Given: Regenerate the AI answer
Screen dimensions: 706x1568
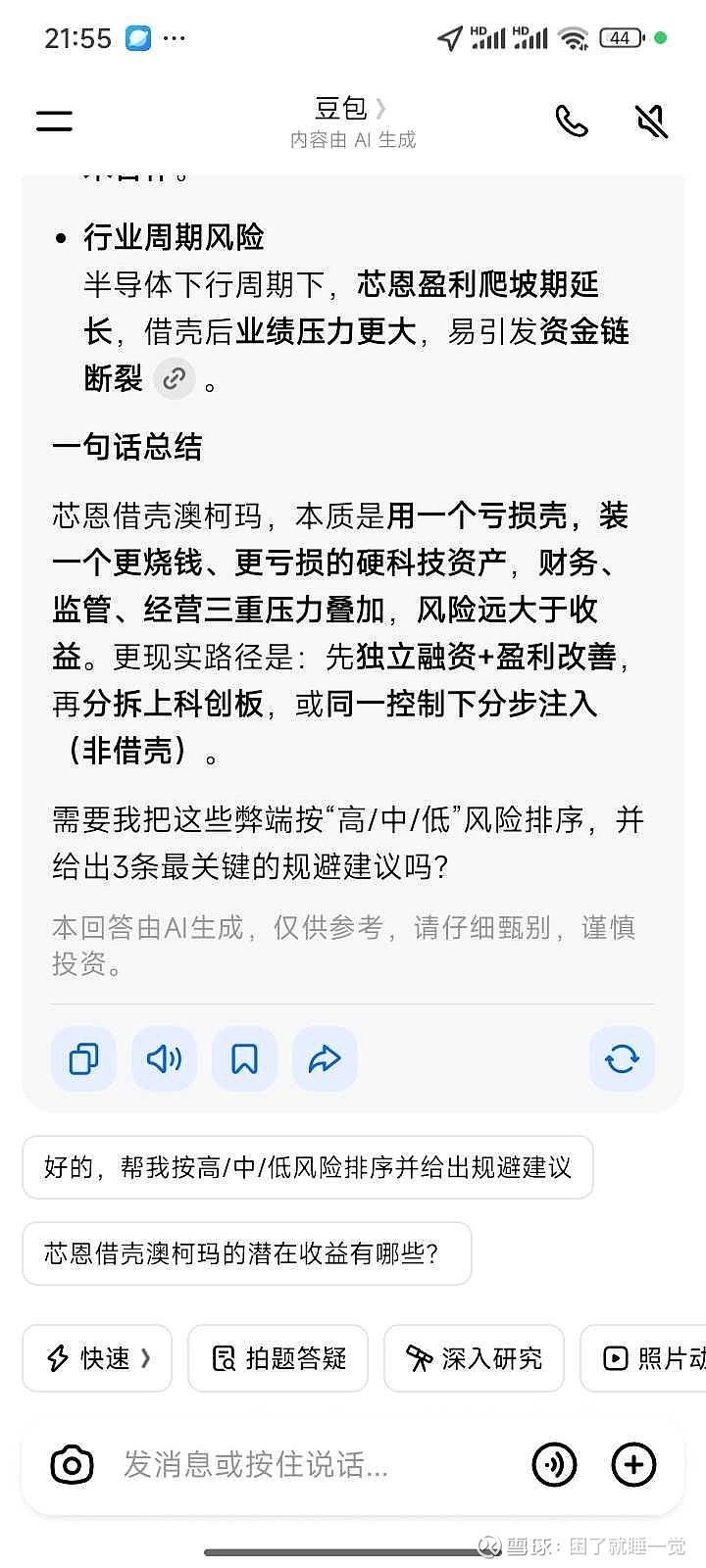Looking at the screenshot, I should 622,1058.
